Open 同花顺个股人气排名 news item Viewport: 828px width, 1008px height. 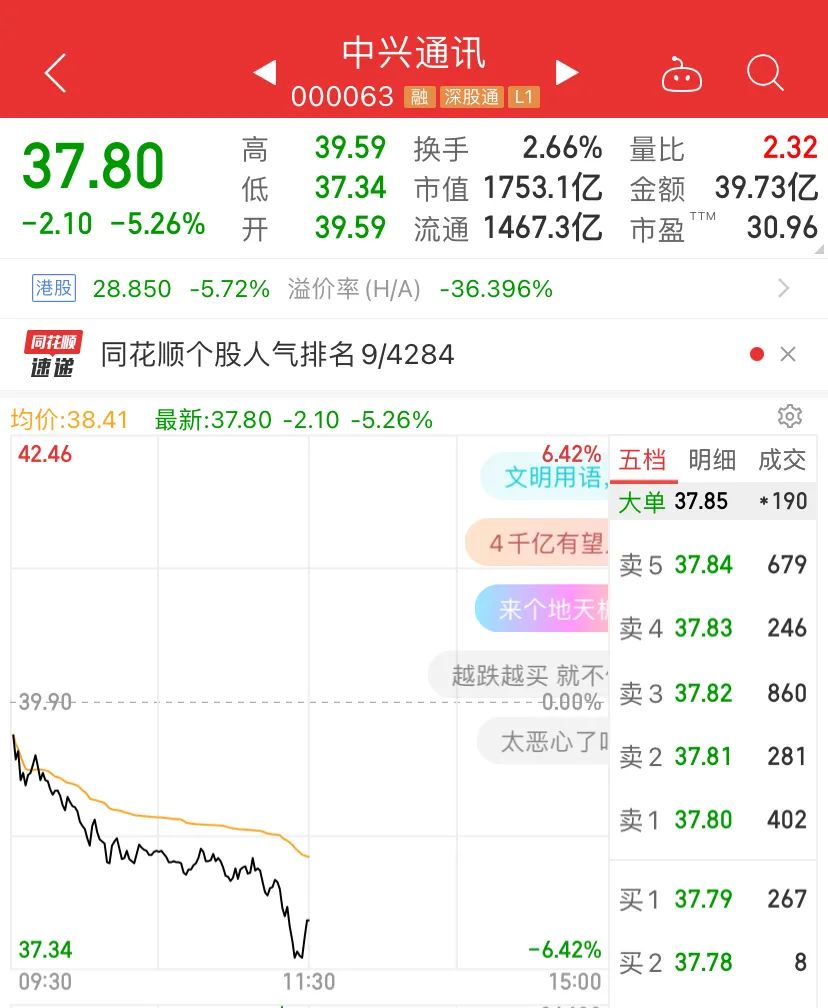(278, 354)
